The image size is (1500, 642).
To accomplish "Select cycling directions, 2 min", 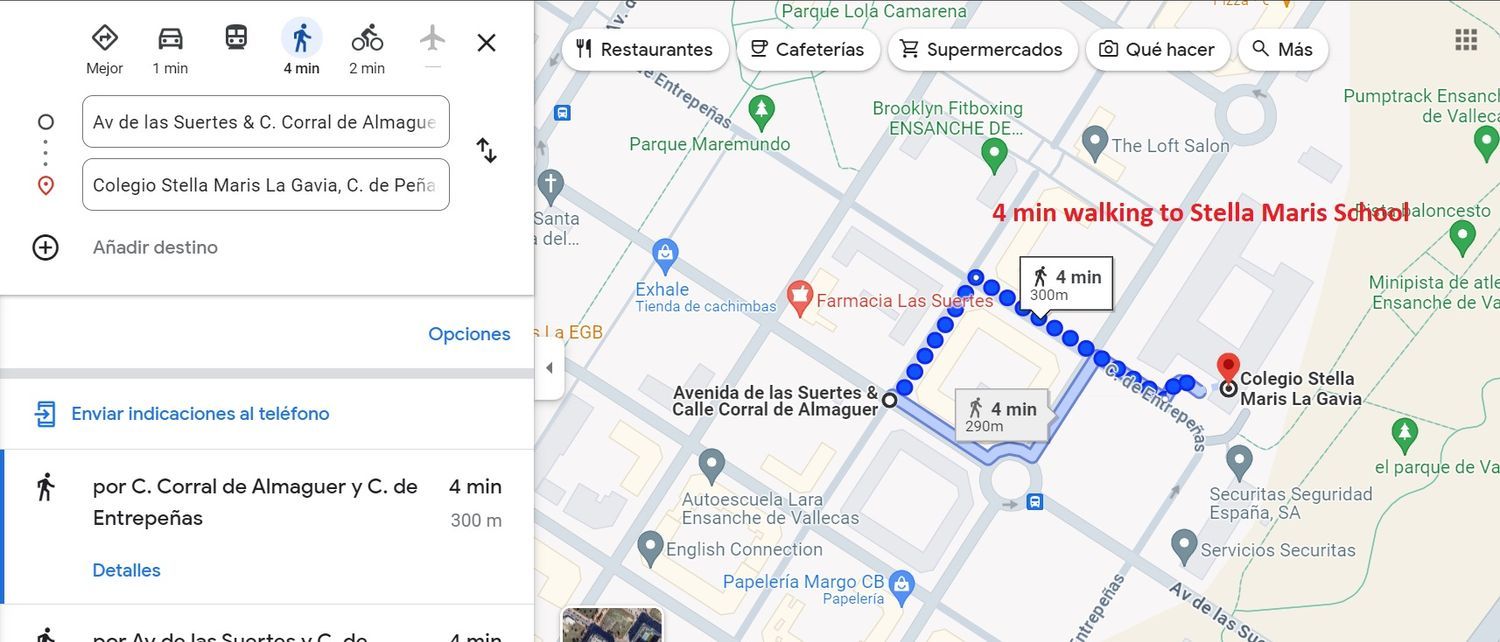I will [367, 49].
